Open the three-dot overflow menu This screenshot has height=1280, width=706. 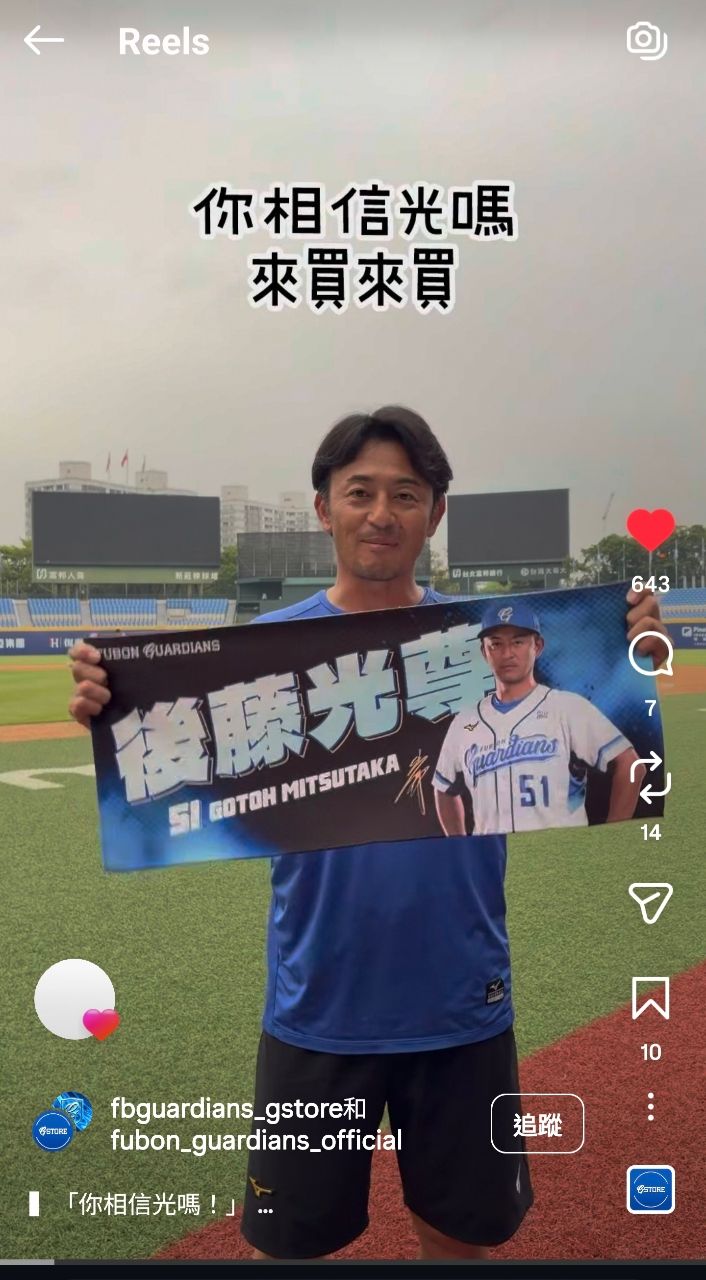[650, 1106]
